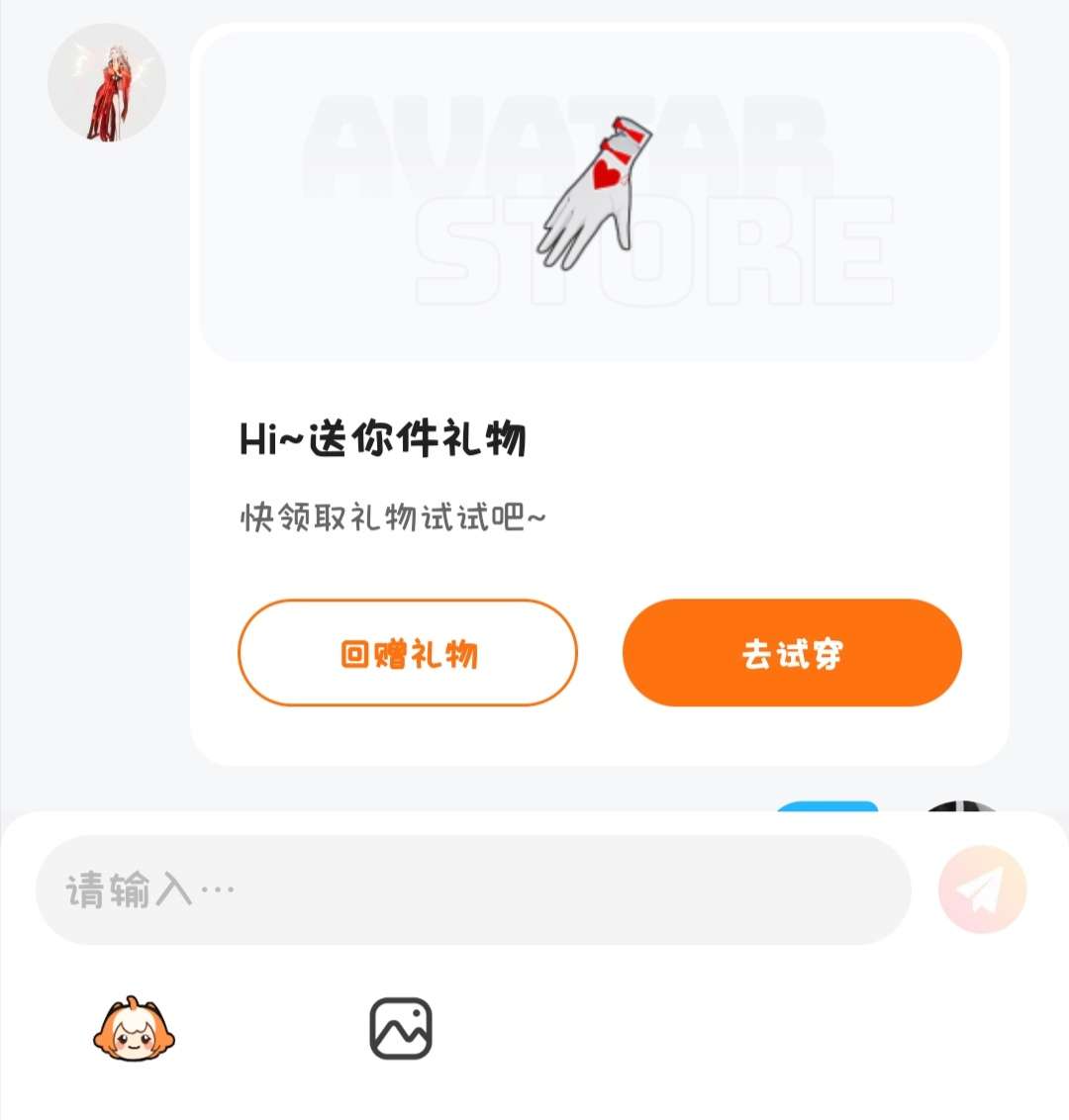Image resolution: width=1069 pixels, height=1120 pixels.
Task: Attach a picture from the gallery
Action: pyautogui.click(x=401, y=1028)
